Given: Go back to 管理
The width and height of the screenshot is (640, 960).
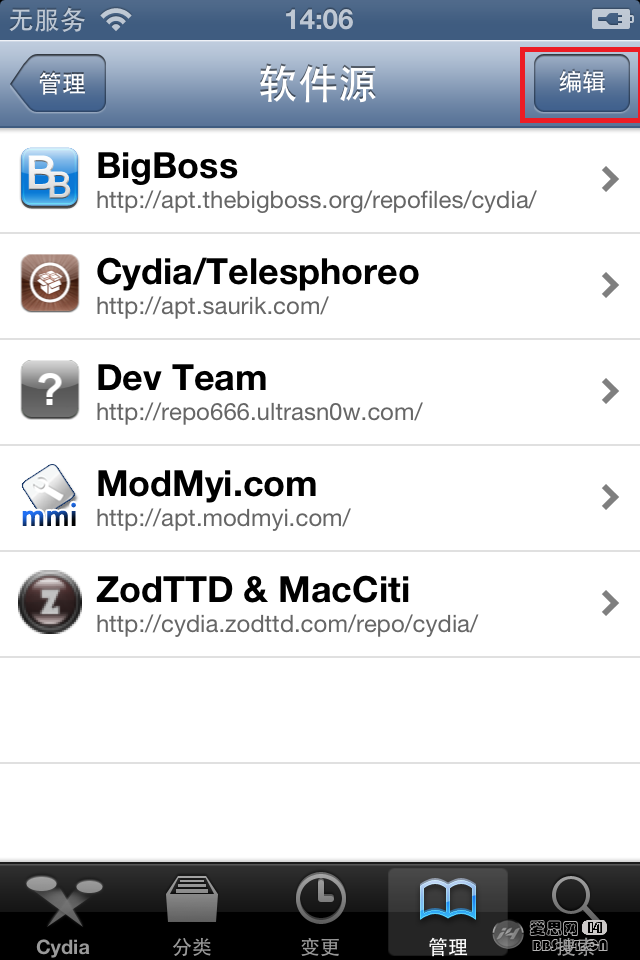Looking at the screenshot, I should (x=59, y=84).
